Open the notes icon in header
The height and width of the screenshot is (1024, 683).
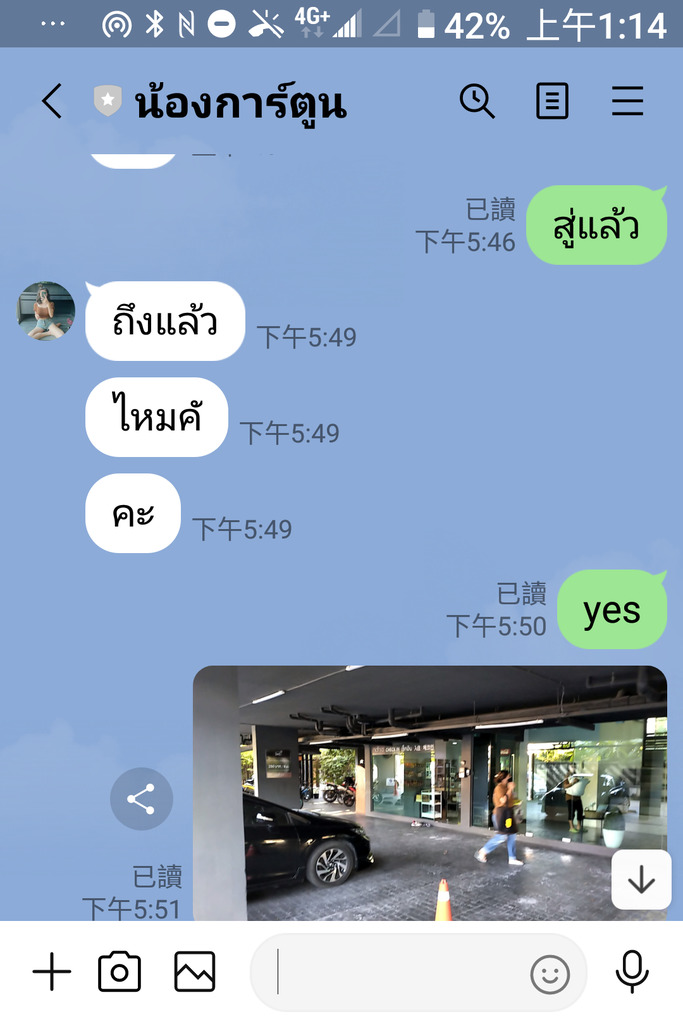pos(552,101)
